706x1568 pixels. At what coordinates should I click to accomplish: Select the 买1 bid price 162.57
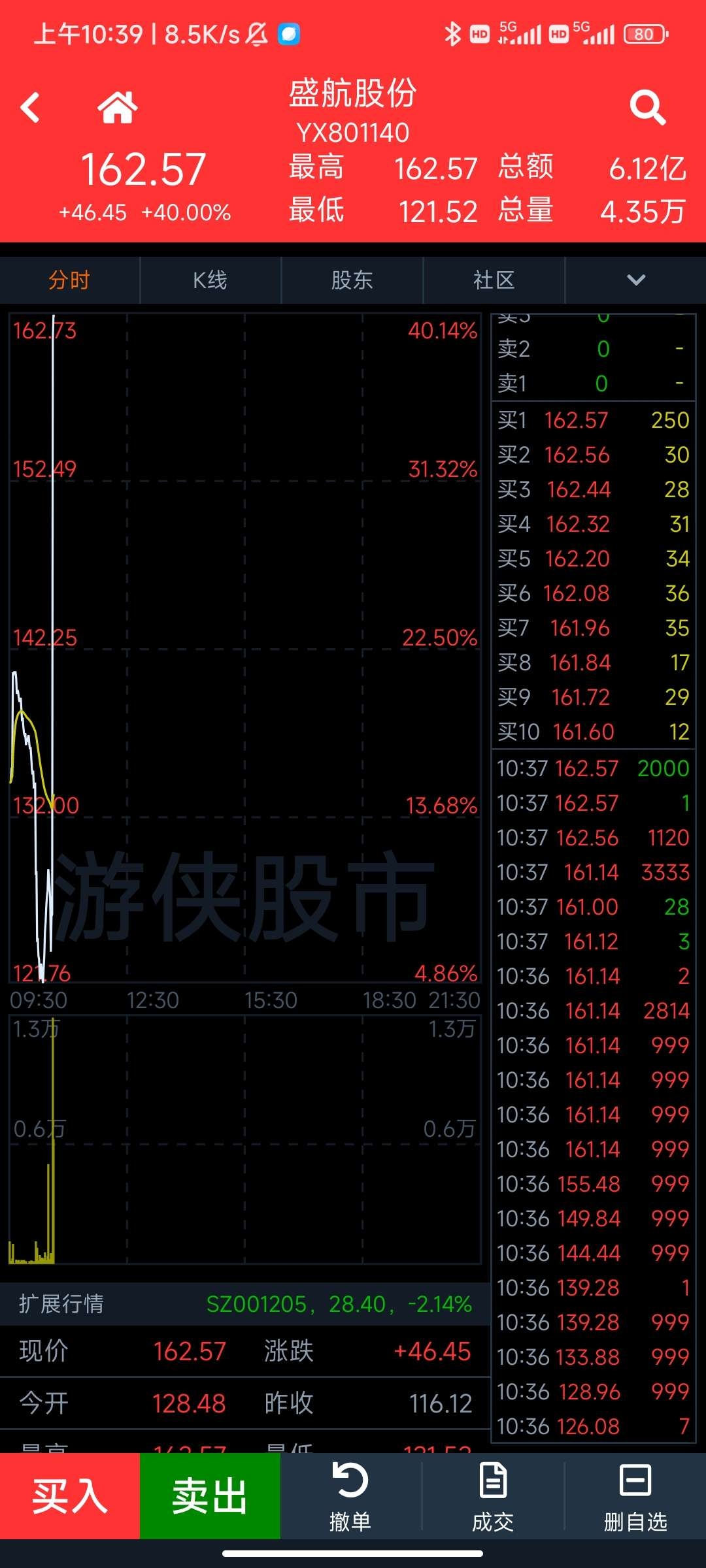[x=576, y=420]
